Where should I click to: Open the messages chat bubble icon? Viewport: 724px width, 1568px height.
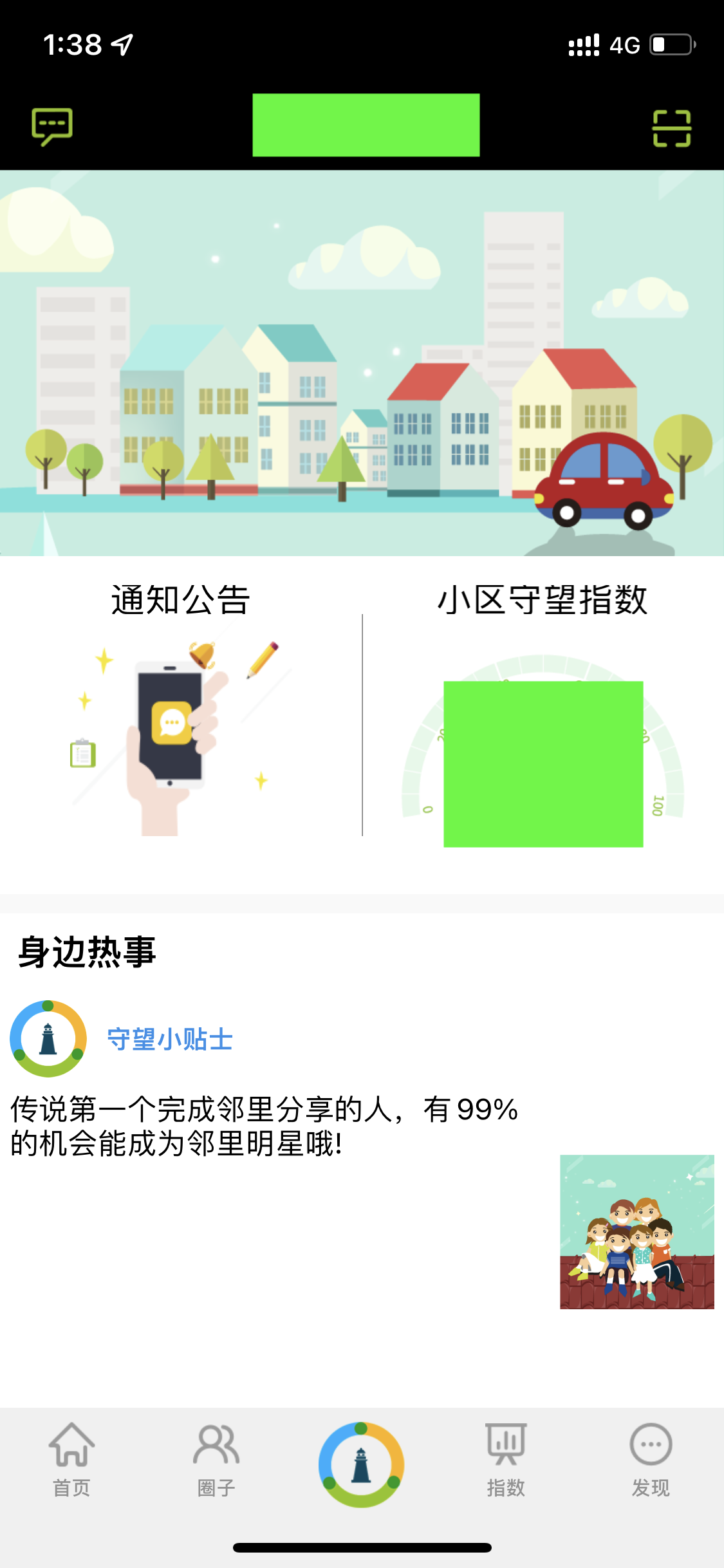52,127
